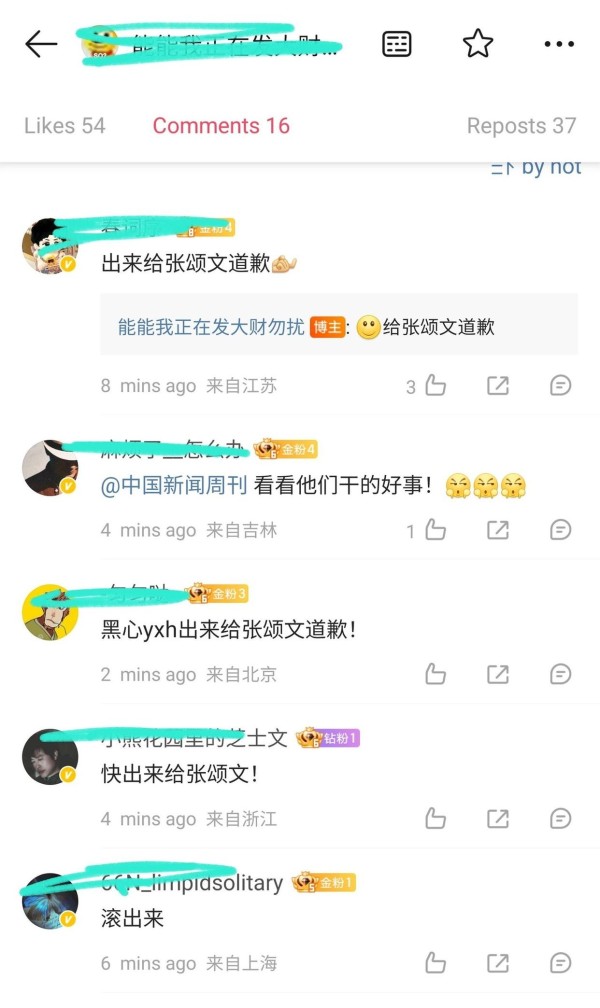This screenshot has width=600, height=1008.
Task: Like the comment 滚出来
Action: pyautogui.click(x=435, y=964)
